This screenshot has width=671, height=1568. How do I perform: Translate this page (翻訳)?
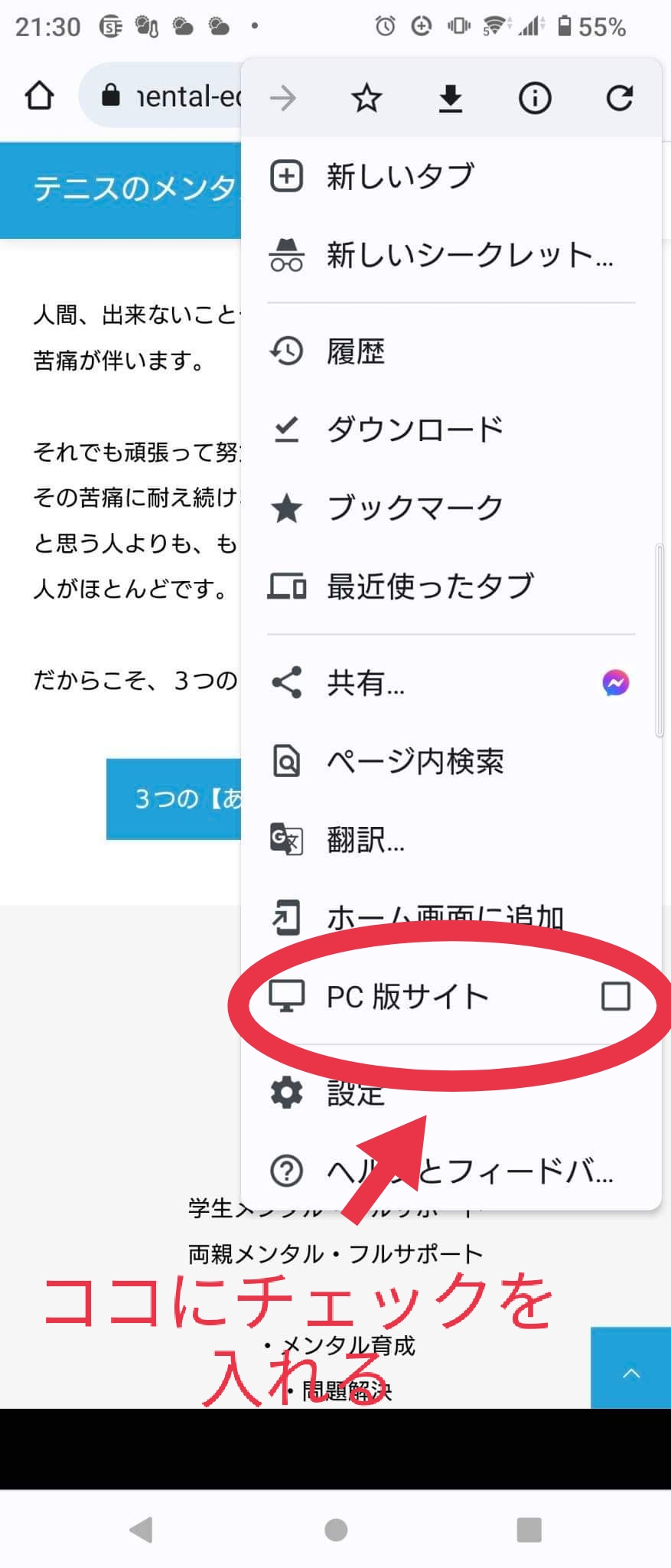click(x=365, y=841)
